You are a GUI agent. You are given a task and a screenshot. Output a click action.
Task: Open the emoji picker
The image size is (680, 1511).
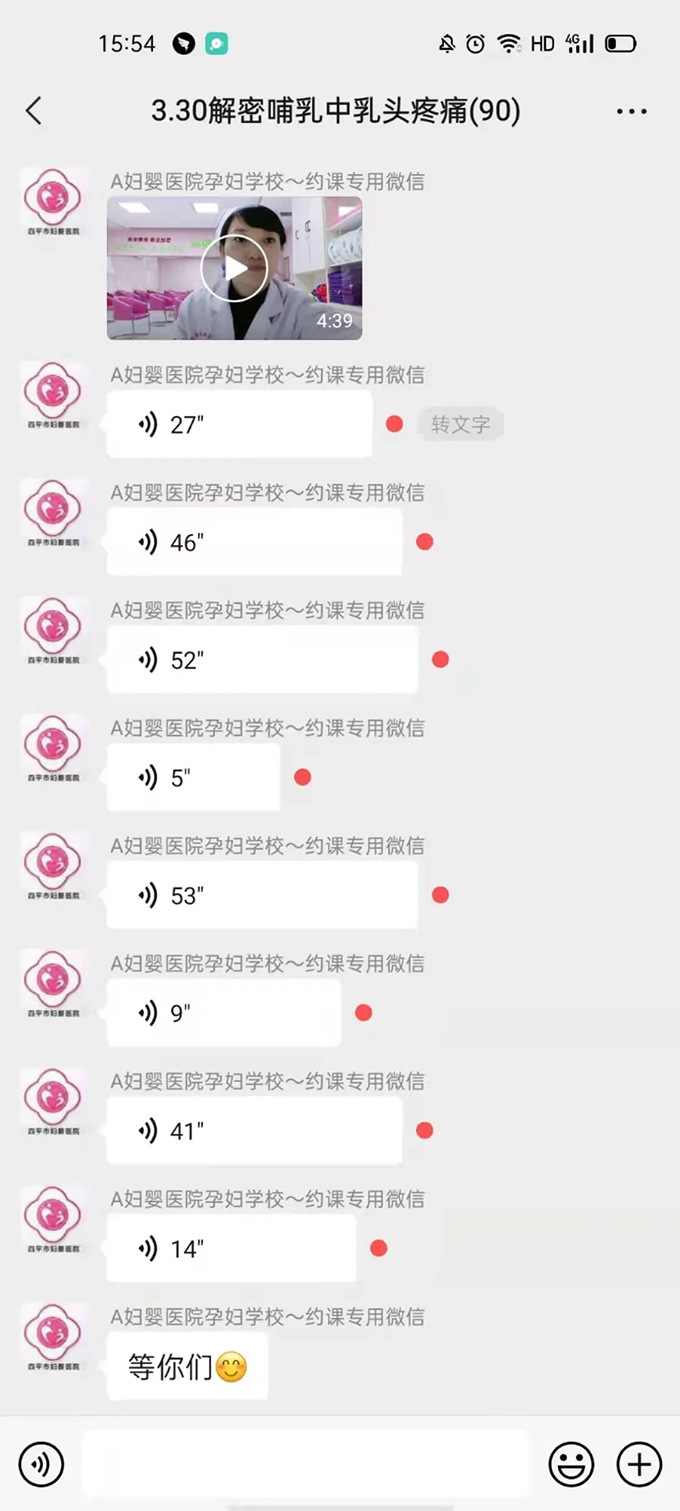pos(571,1465)
